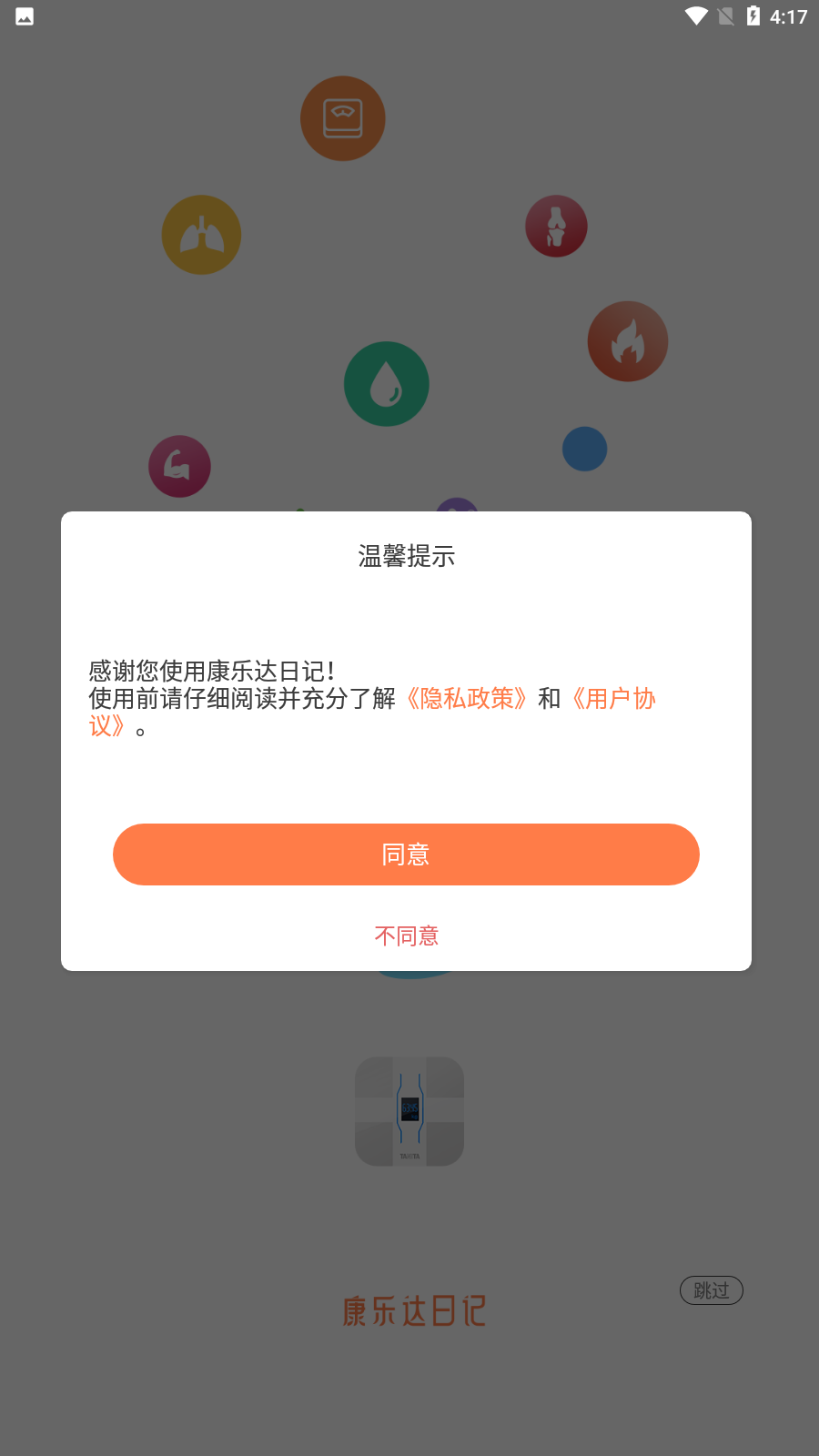The width and height of the screenshot is (819, 1456).
Task: Tap the plain blue circle icon
Action: coord(585,450)
